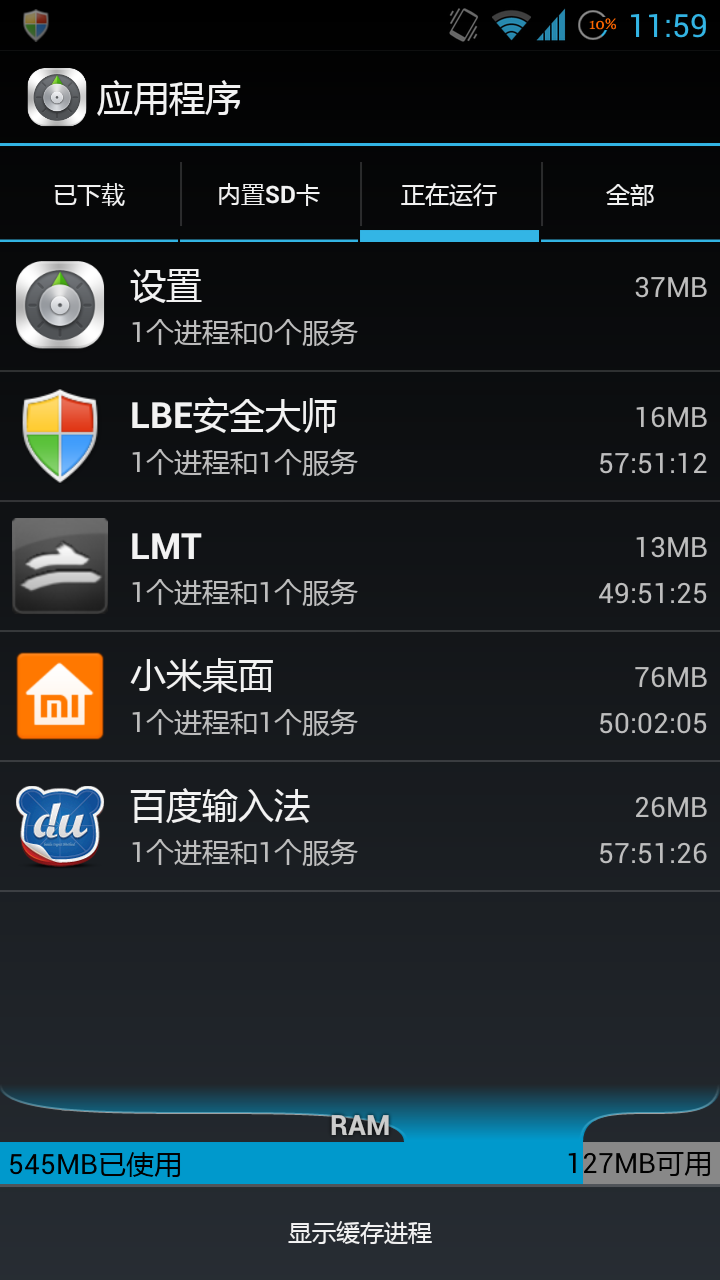Open the 内置SD卡 tab
Image resolution: width=720 pixels, height=1280 pixels.
click(269, 194)
